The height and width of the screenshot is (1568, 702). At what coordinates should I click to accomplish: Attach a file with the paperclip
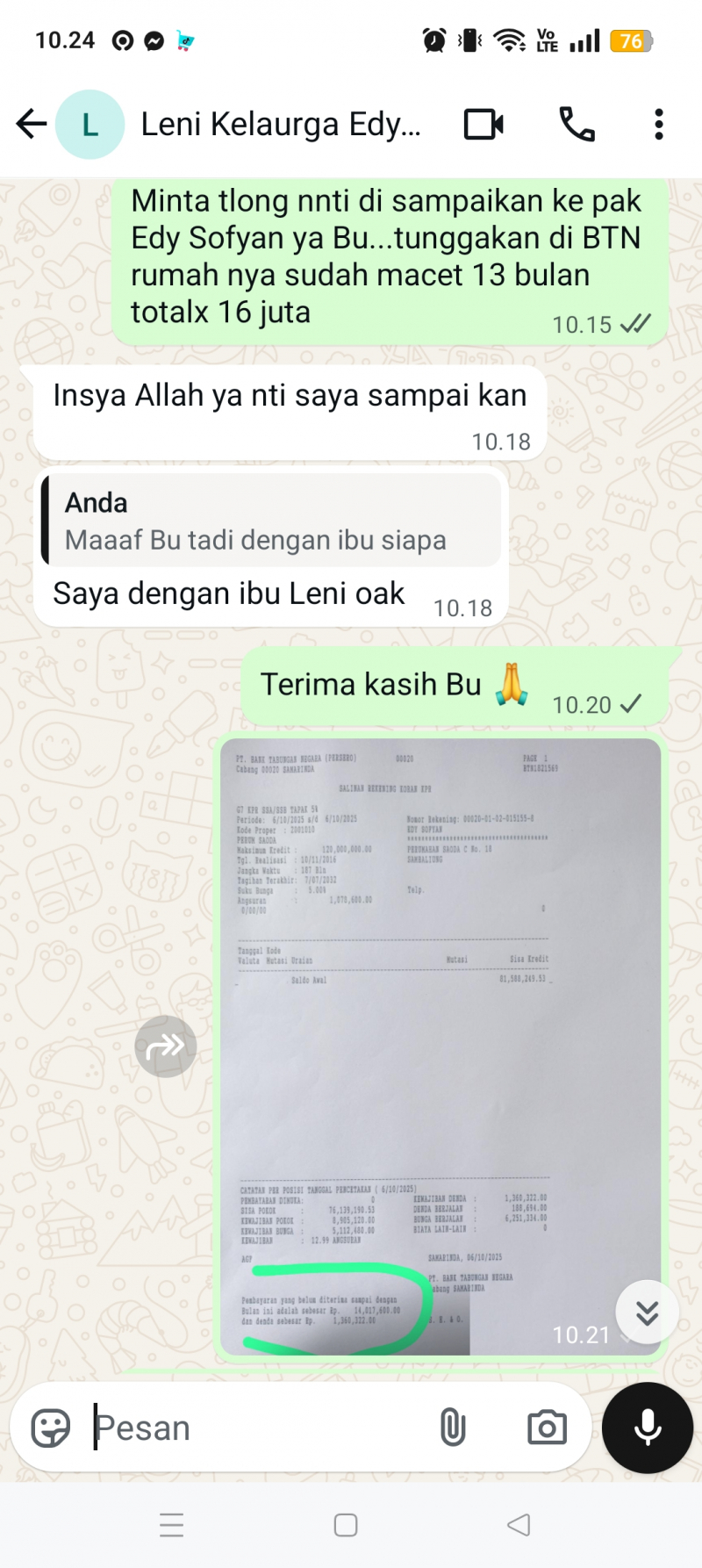click(x=453, y=1428)
